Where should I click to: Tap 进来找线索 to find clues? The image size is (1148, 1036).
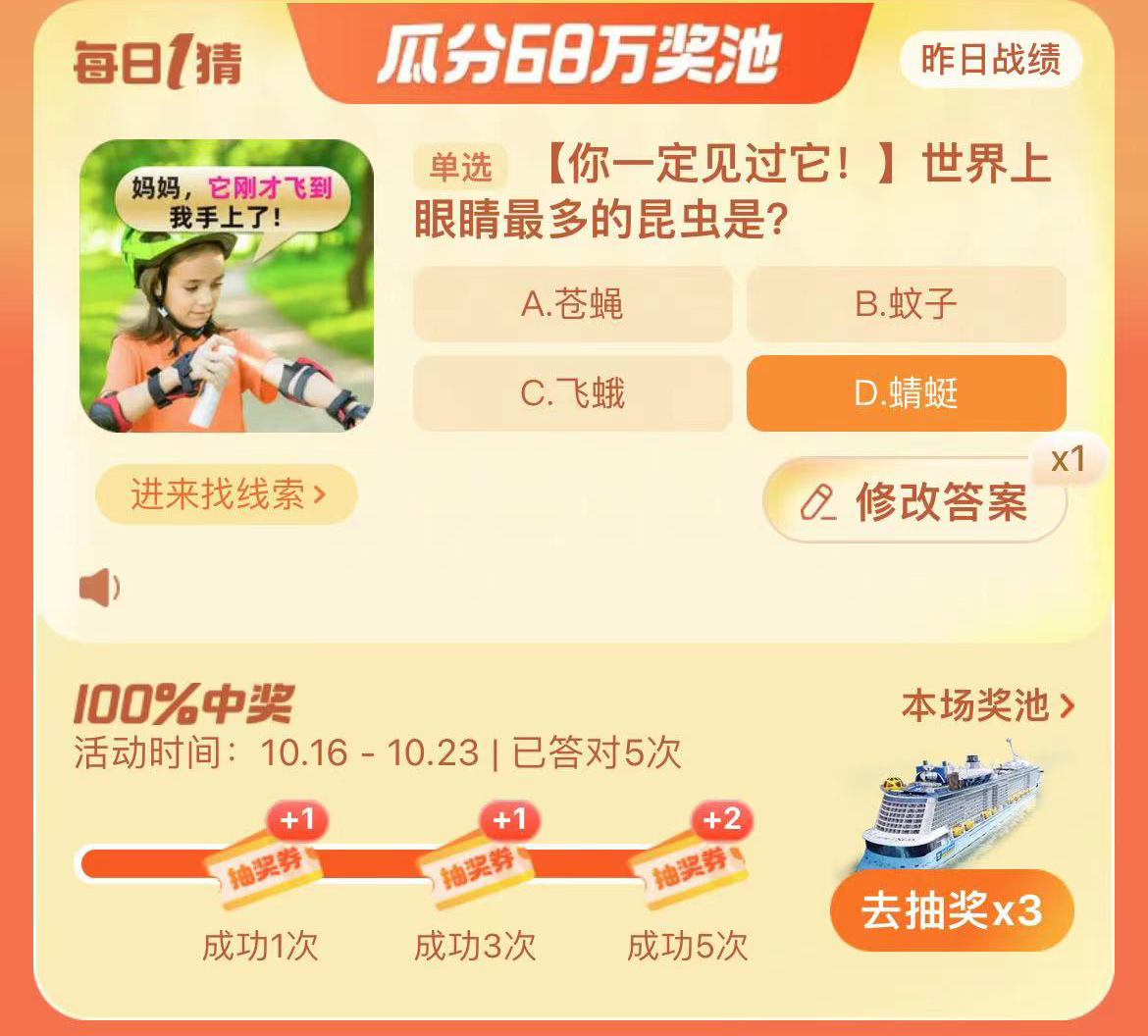coord(227,494)
